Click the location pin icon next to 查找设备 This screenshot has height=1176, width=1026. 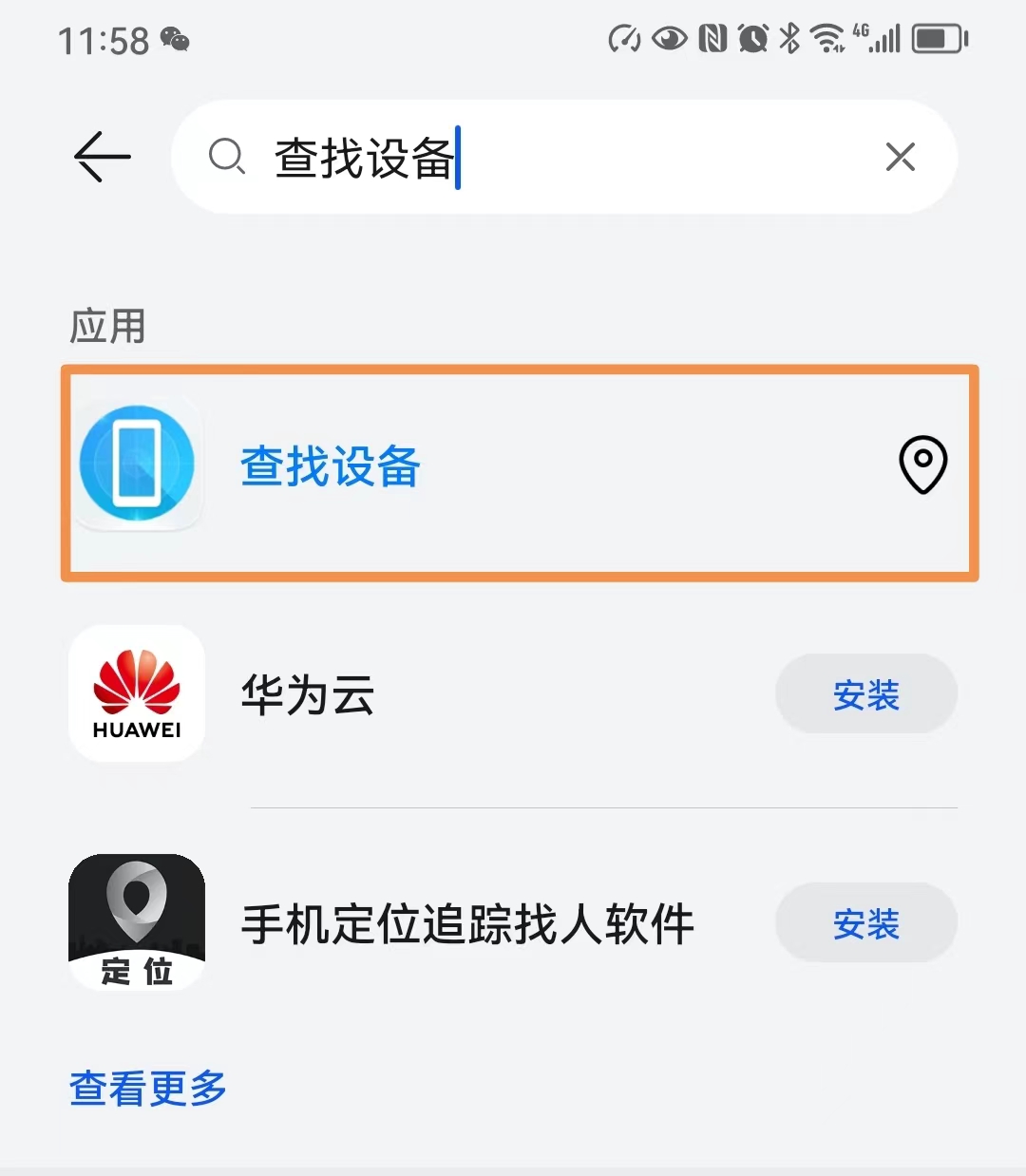pyautogui.click(x=921, y=465)
